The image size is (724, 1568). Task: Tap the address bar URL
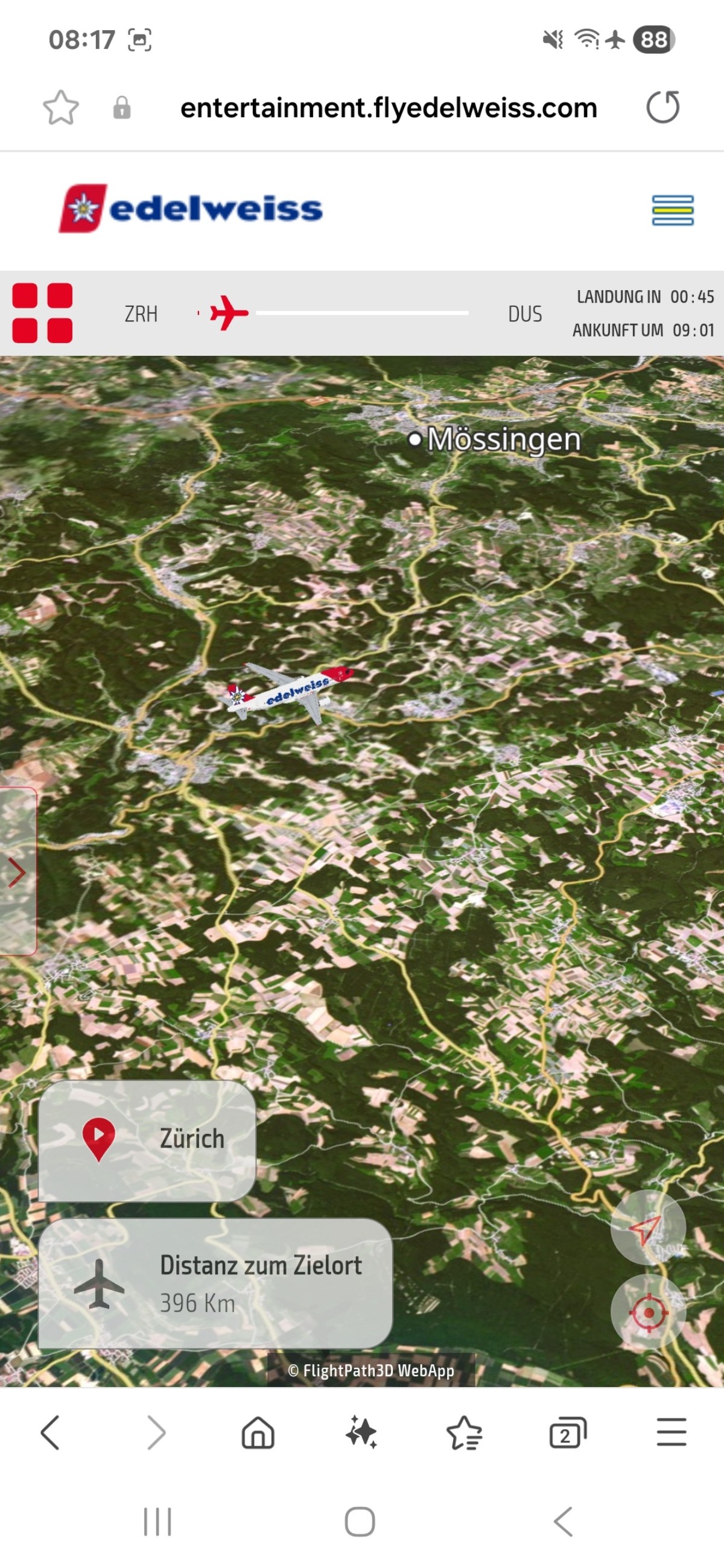tap(389, 108)
